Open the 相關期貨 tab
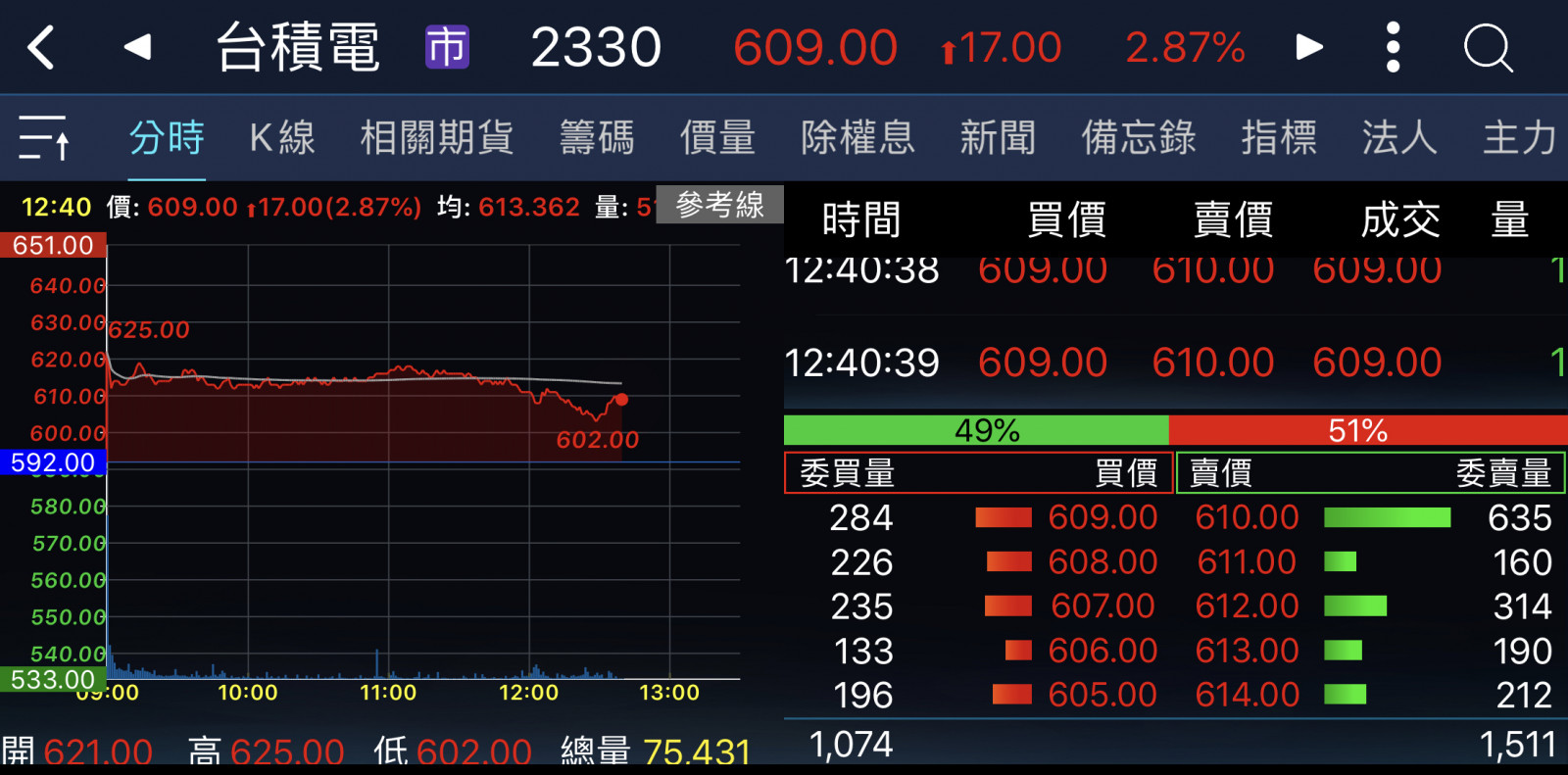Screen dimensions: 1568x775 (437, 137)
